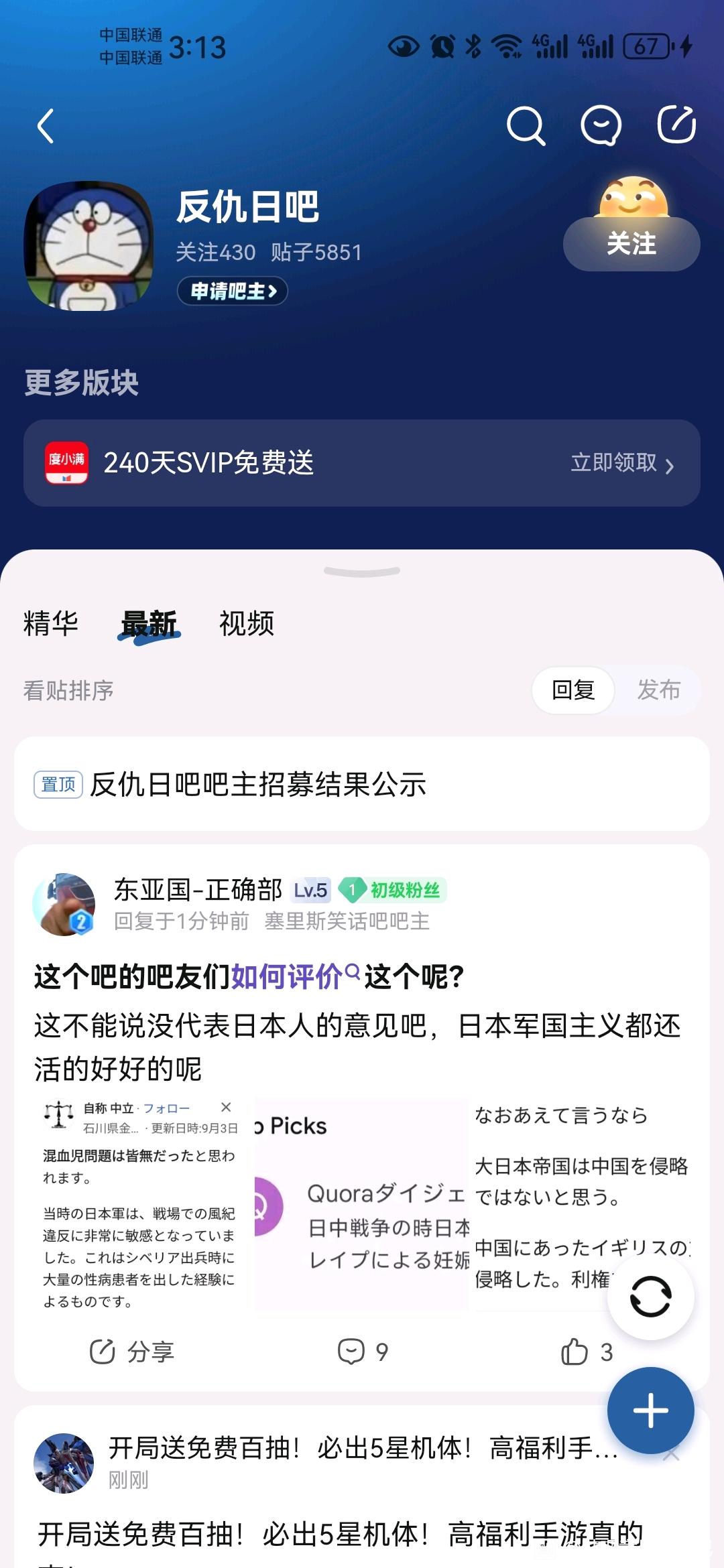
Task: Tap the share icon in the top bar
Action: click(676, 125)
